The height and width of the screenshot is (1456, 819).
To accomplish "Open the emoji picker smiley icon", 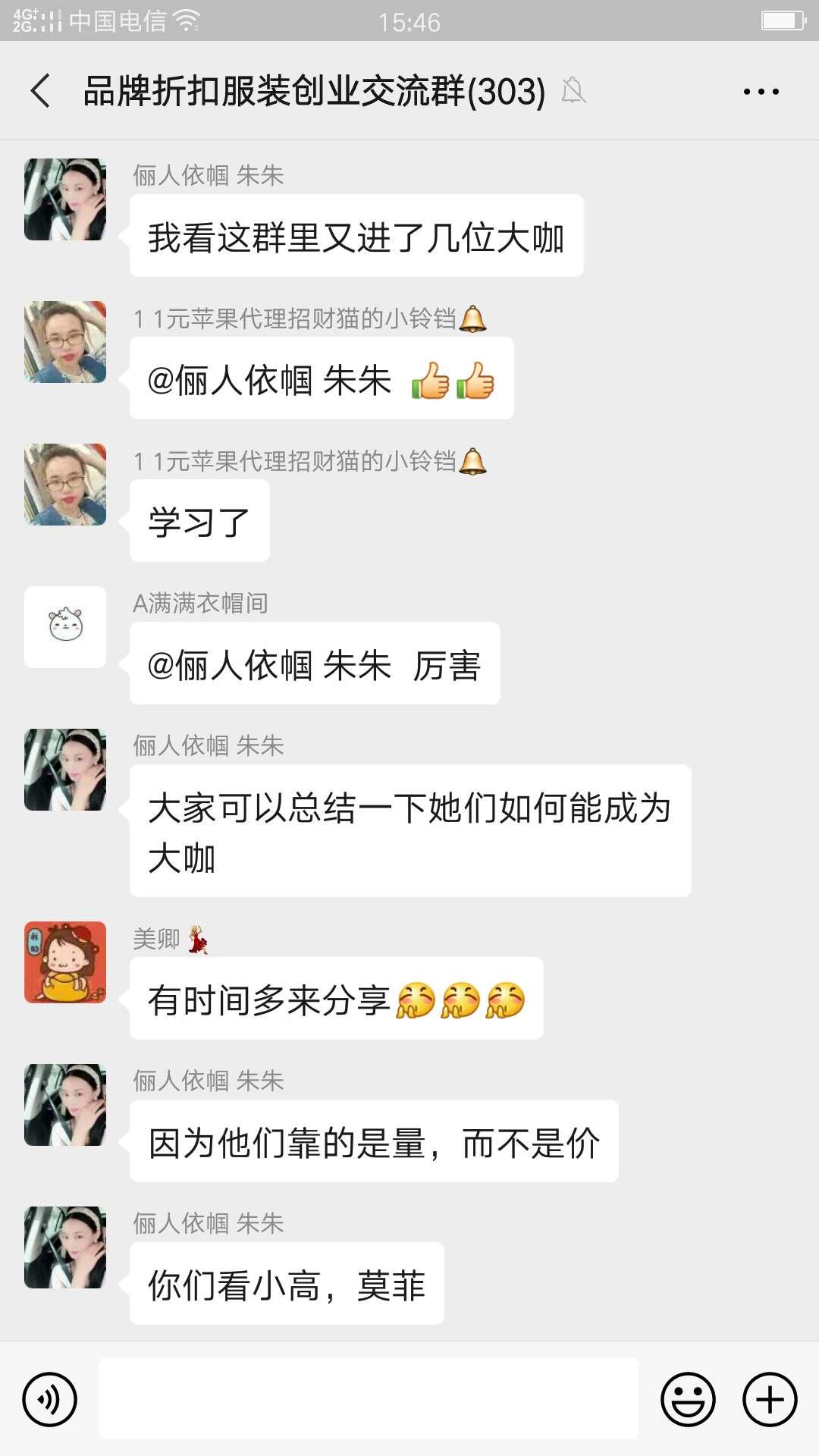I will coord(687,1399).
